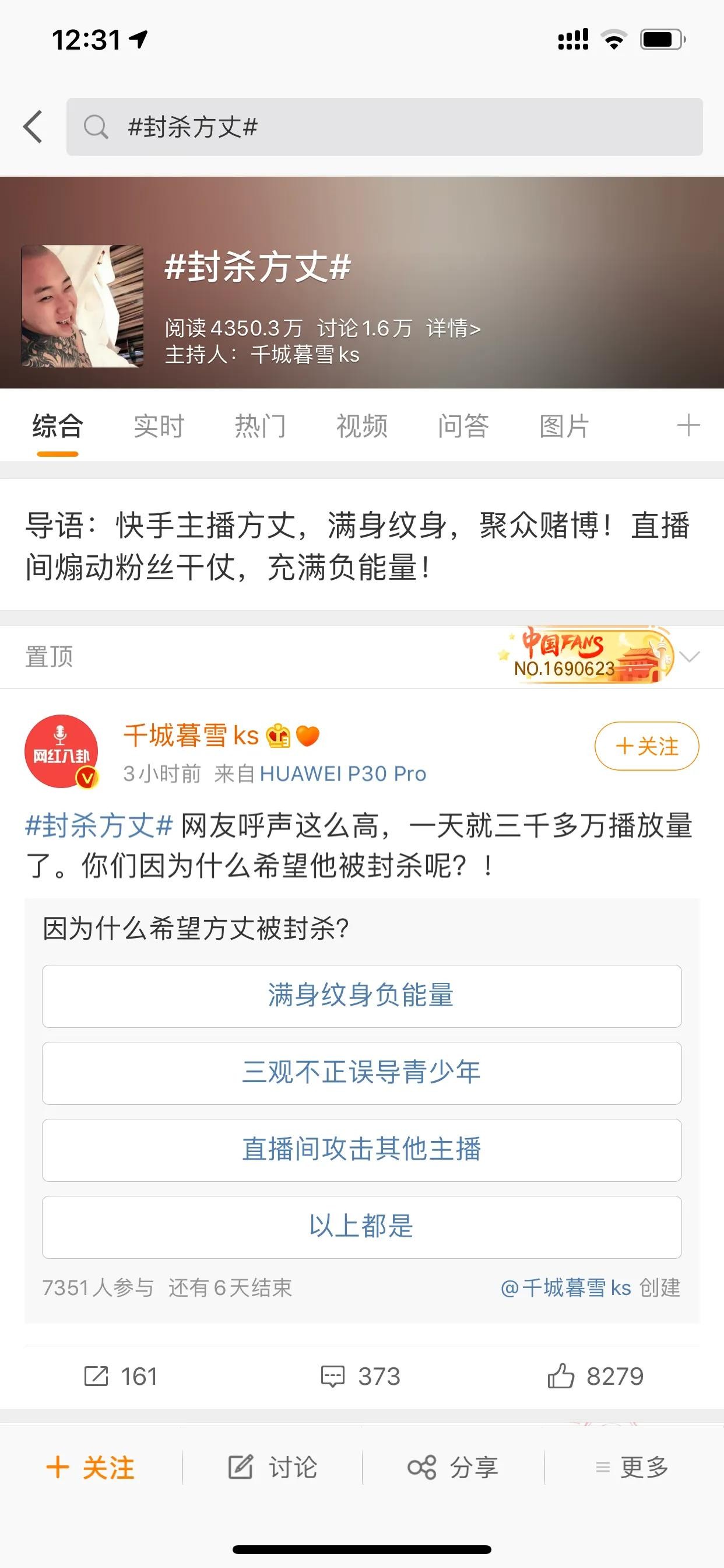The image size is (724, 1568).
Task: Vote for 直播间攻击其他主播
Action: click(x=361, y=1150)
